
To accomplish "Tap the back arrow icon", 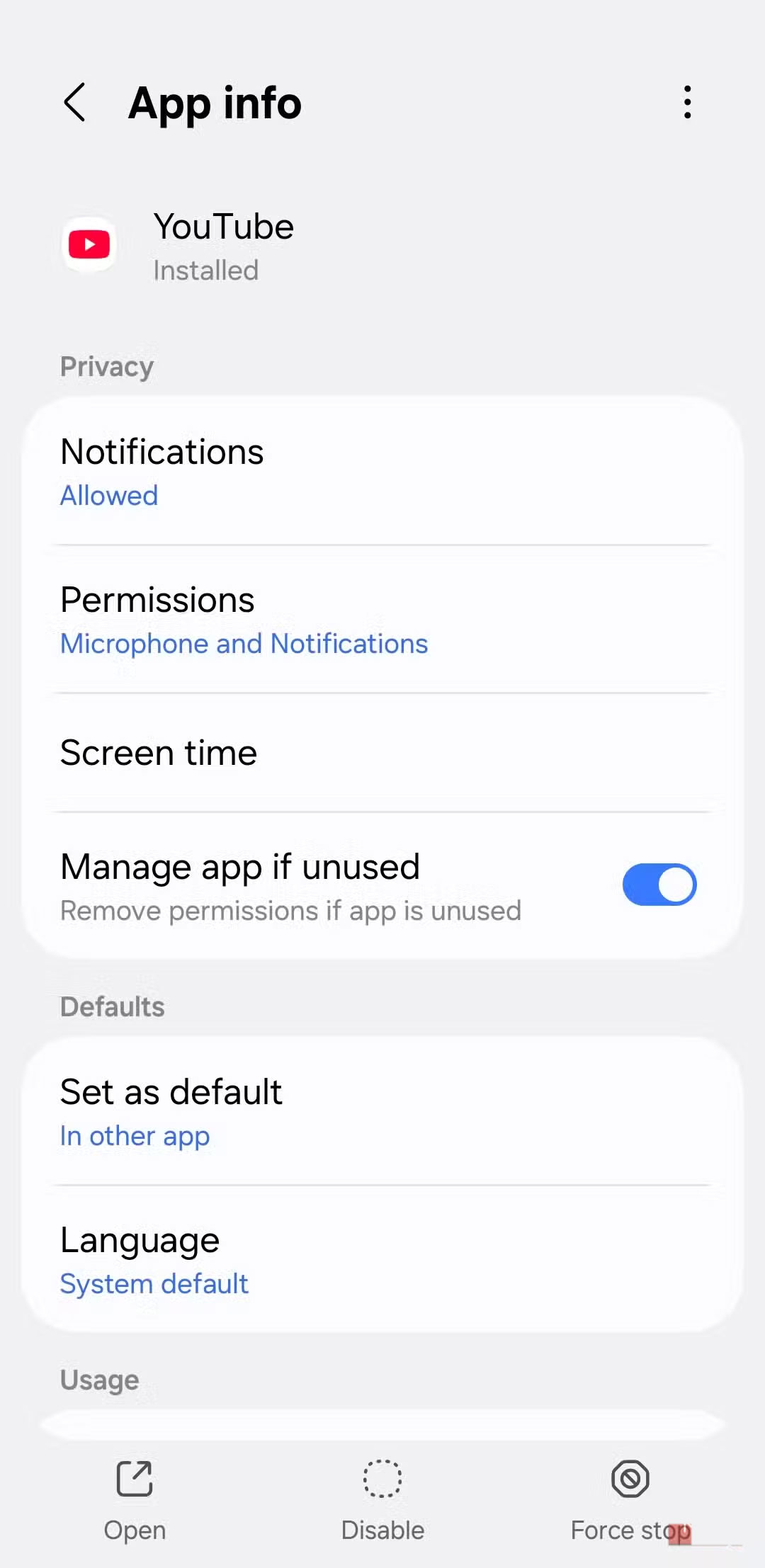I will [x=76, y=103].
